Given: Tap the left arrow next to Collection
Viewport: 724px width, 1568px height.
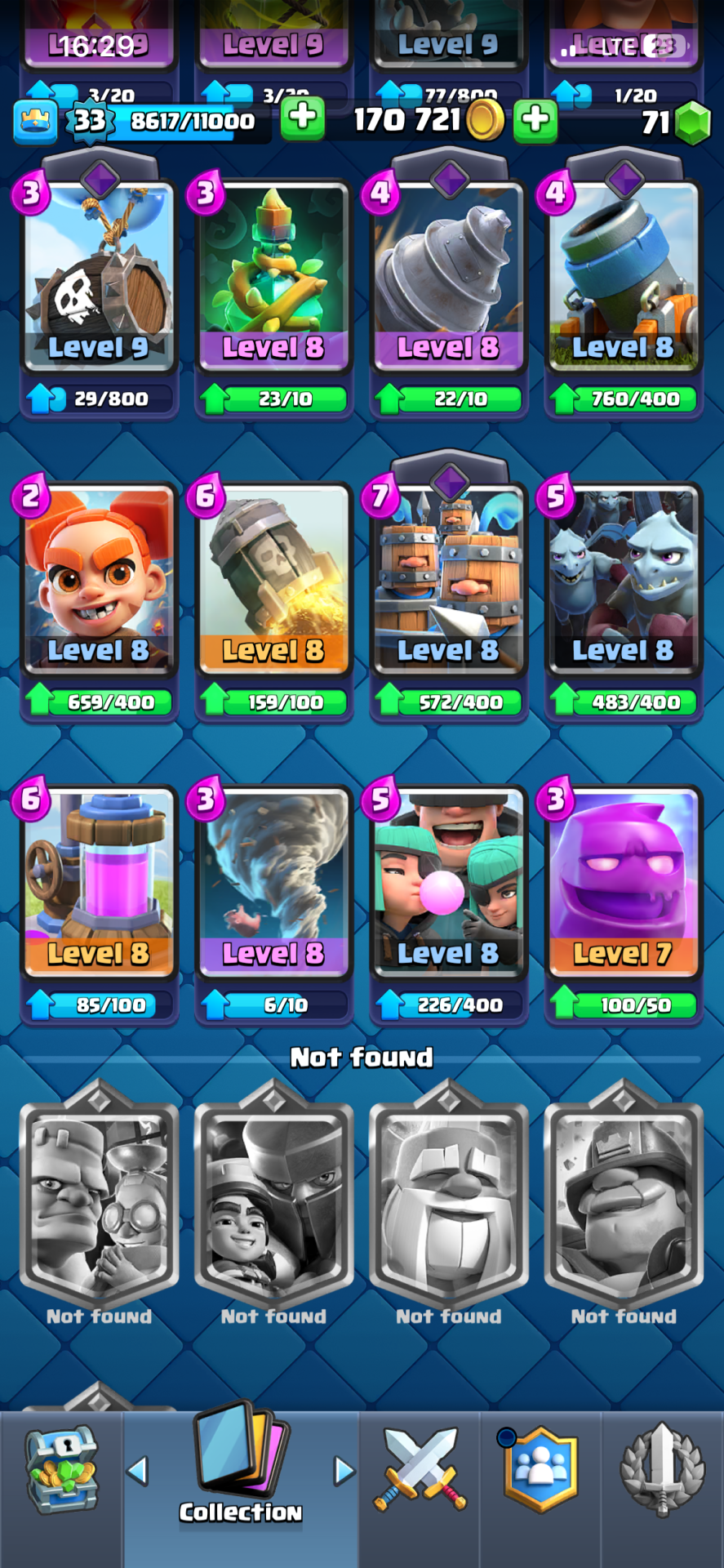Looking at the screenshot, I should pos(137,1471).
